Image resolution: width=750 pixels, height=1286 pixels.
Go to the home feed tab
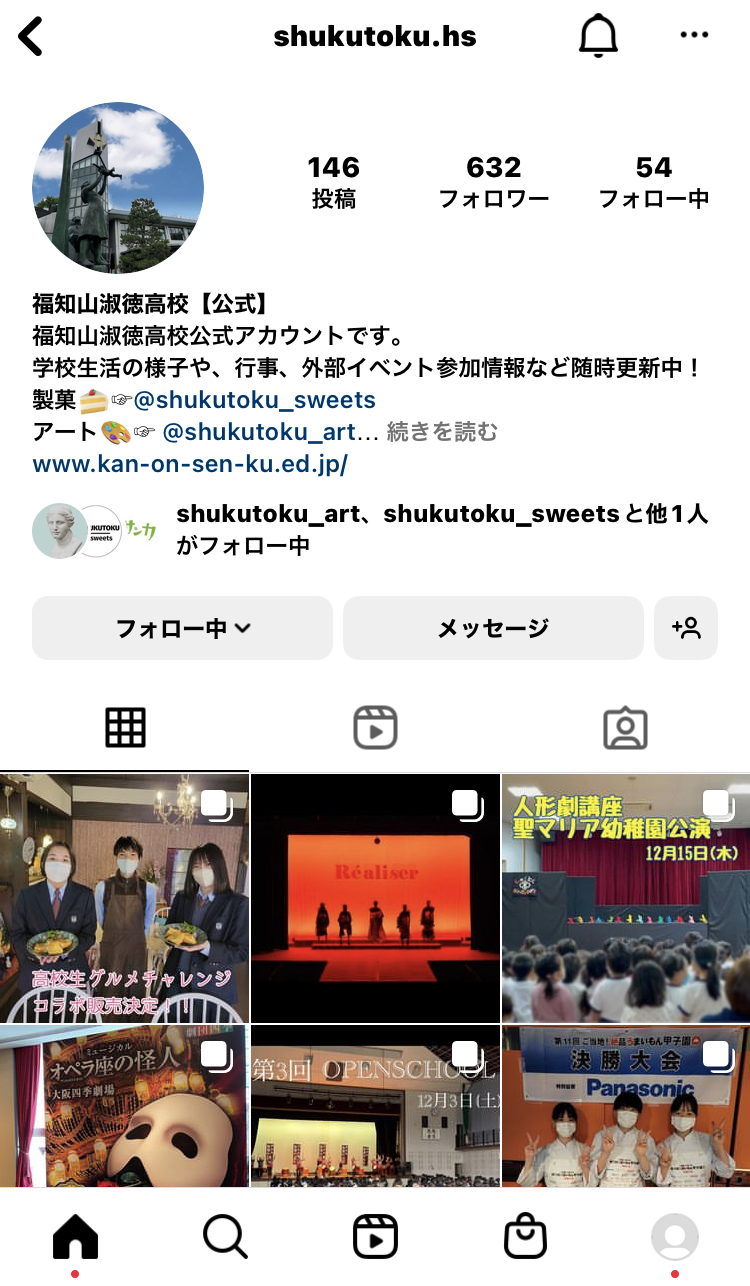click(75, 1237)
